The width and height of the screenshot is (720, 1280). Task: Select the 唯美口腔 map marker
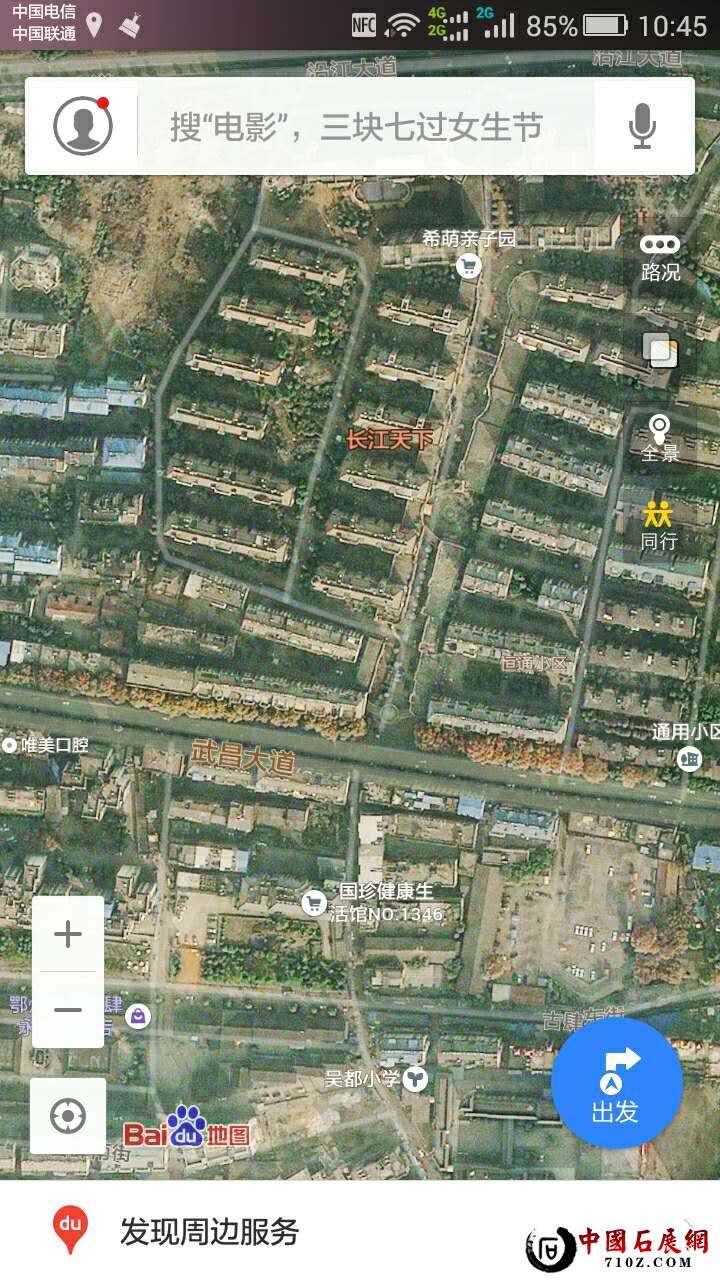click(10, 744)
